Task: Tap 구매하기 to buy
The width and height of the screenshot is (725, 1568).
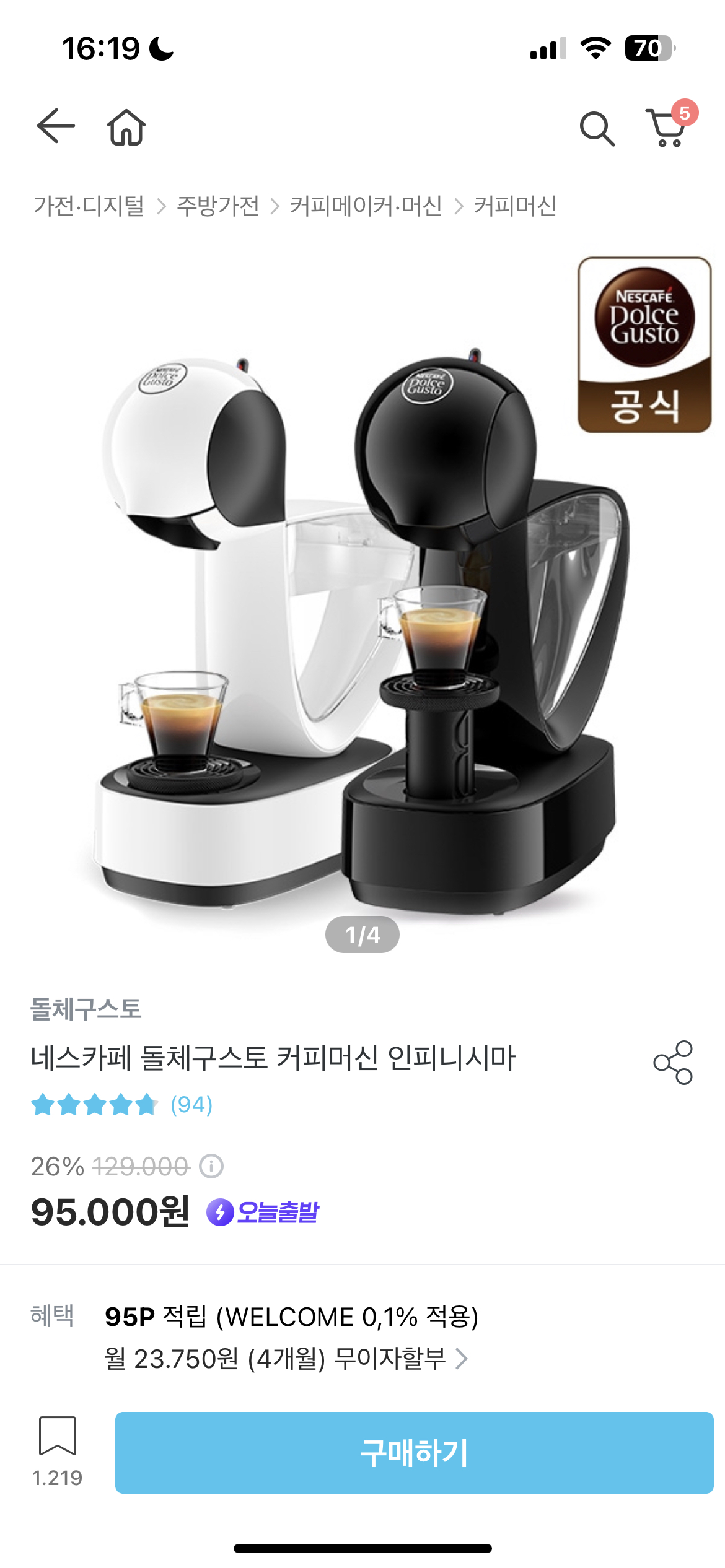Action: point(414,1453)
